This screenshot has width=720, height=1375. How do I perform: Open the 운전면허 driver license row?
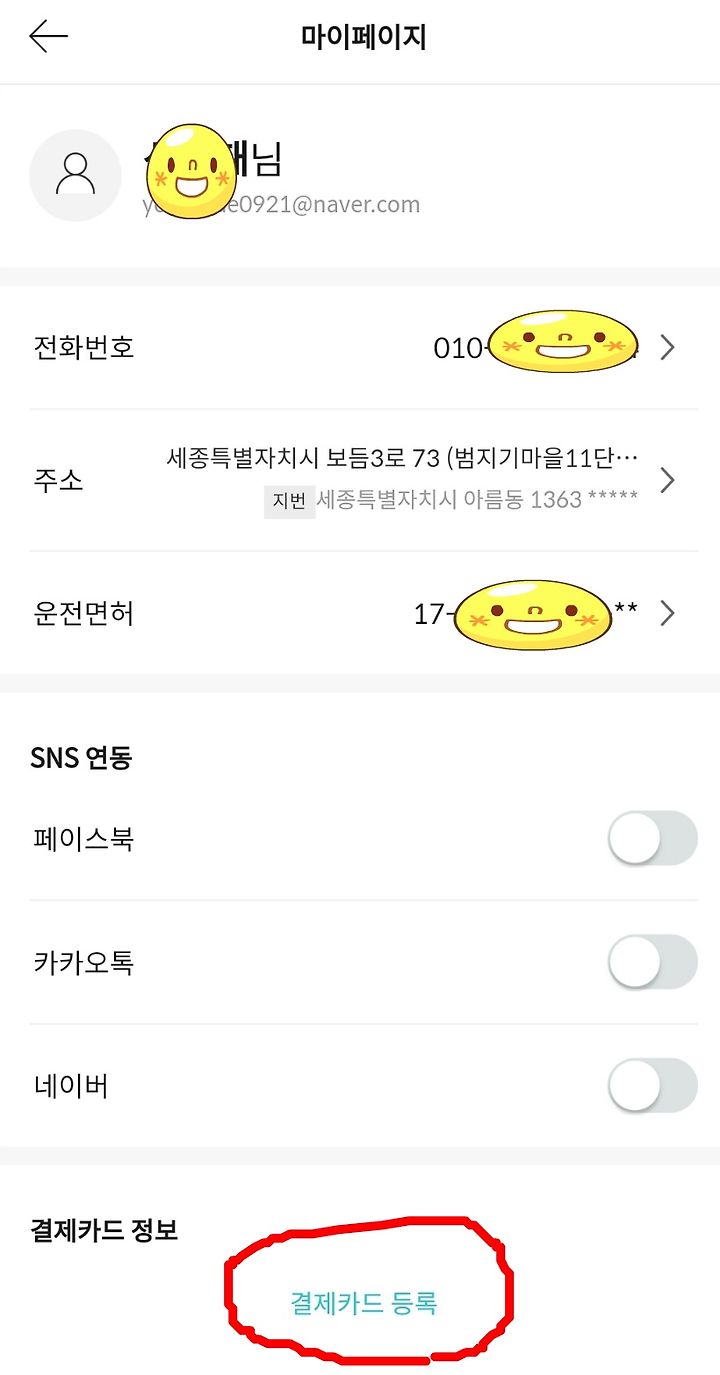(360, 613)
